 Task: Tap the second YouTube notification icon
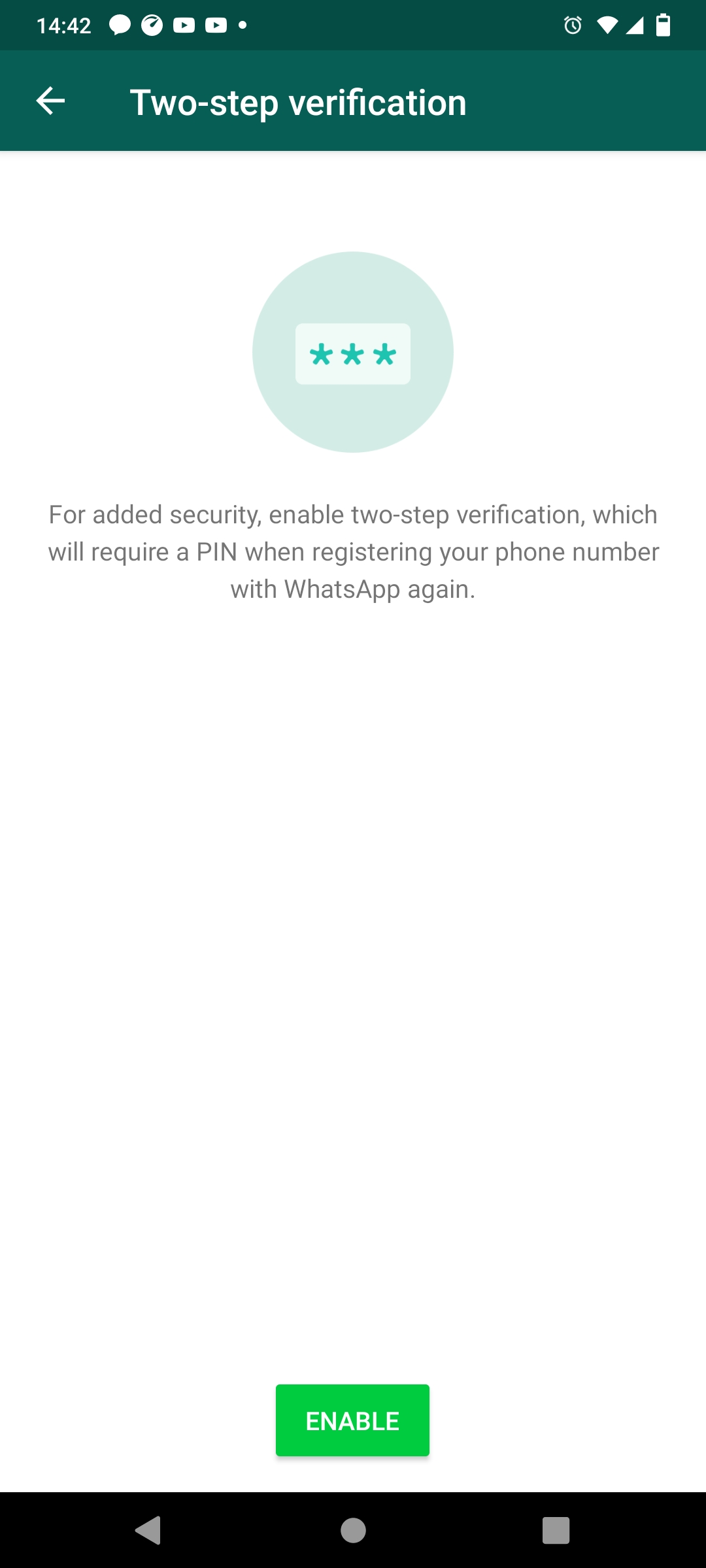[216, 25]
